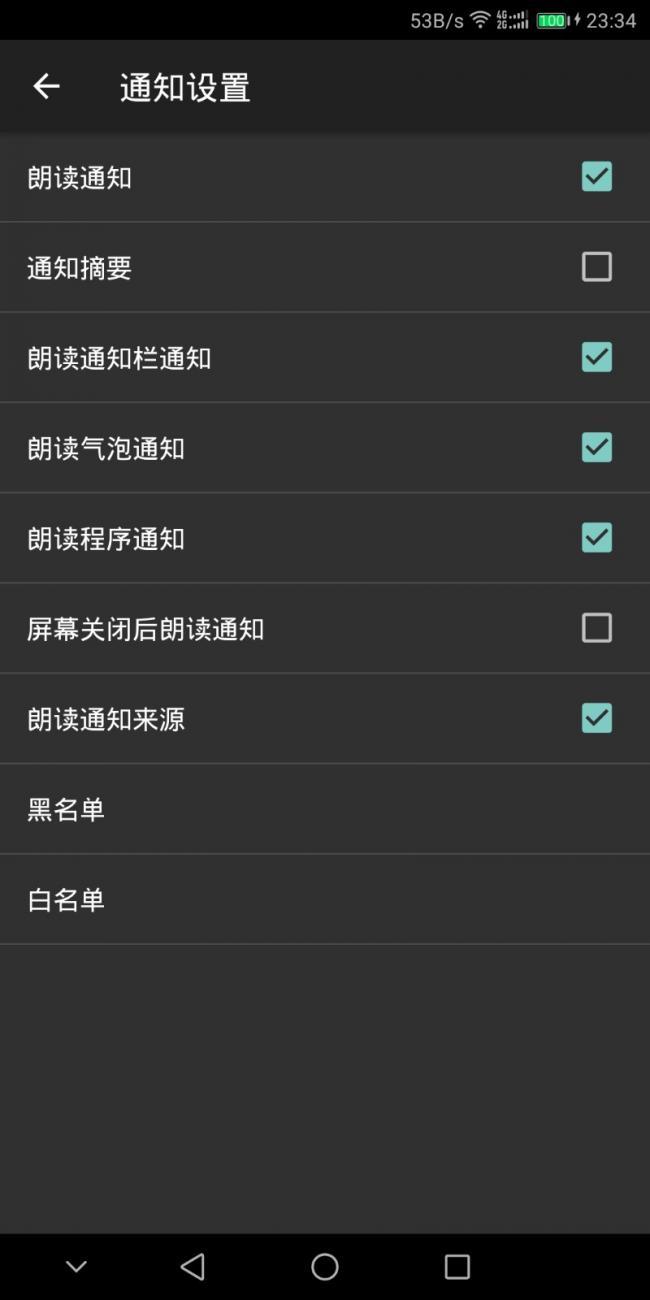This screenshot has height=1300, width=650.
Task: Turn off 朗读气泡通知 checkbox
Action: pyautogui.click(x=596, y=447)
